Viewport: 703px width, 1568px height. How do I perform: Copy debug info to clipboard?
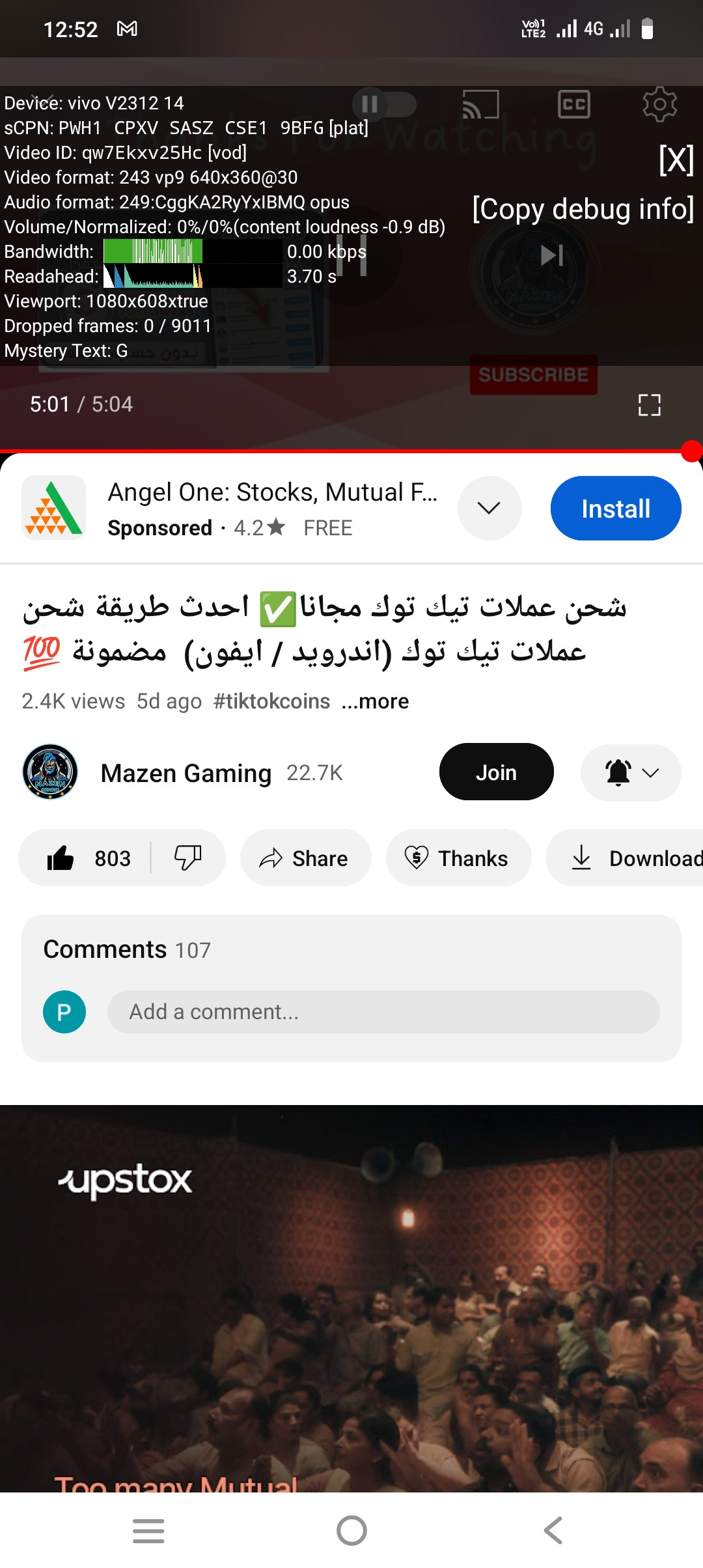coord(583,209)
